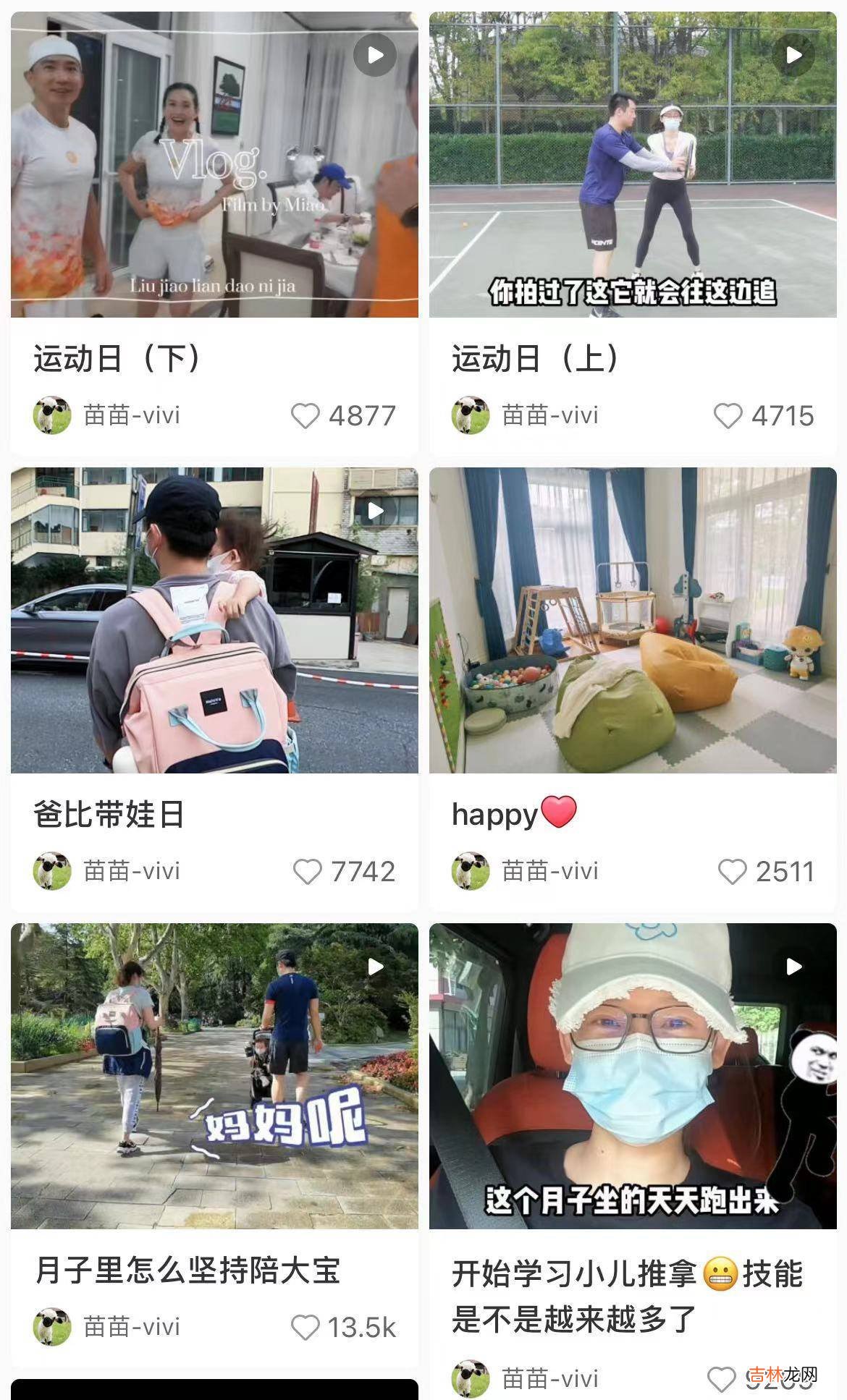
Task: Open the 爸比带娃日 video note
Action: pyautogui.click(x=214, y=620)
